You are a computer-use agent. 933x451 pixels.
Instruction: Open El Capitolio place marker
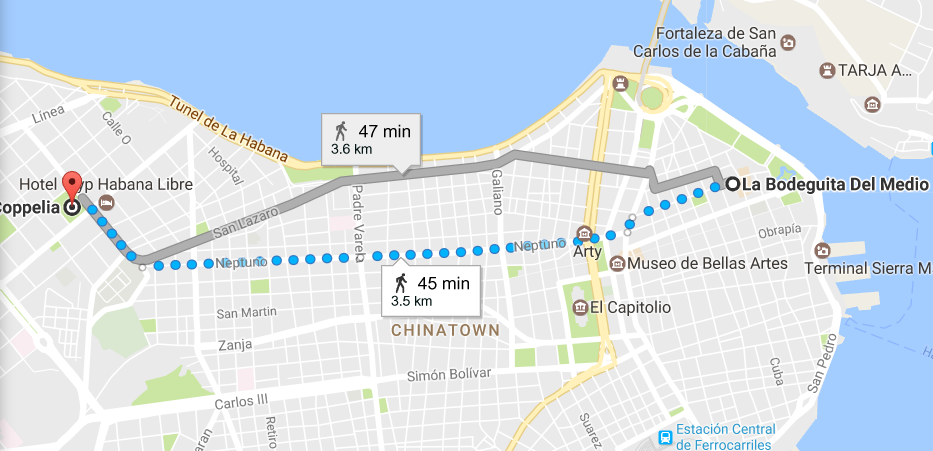tap(576, 306)
